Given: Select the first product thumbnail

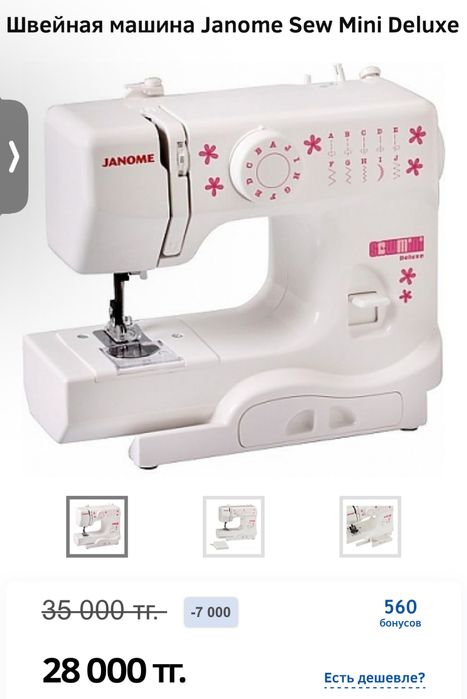Looking at the screenshot, I should tap(97, 526).
